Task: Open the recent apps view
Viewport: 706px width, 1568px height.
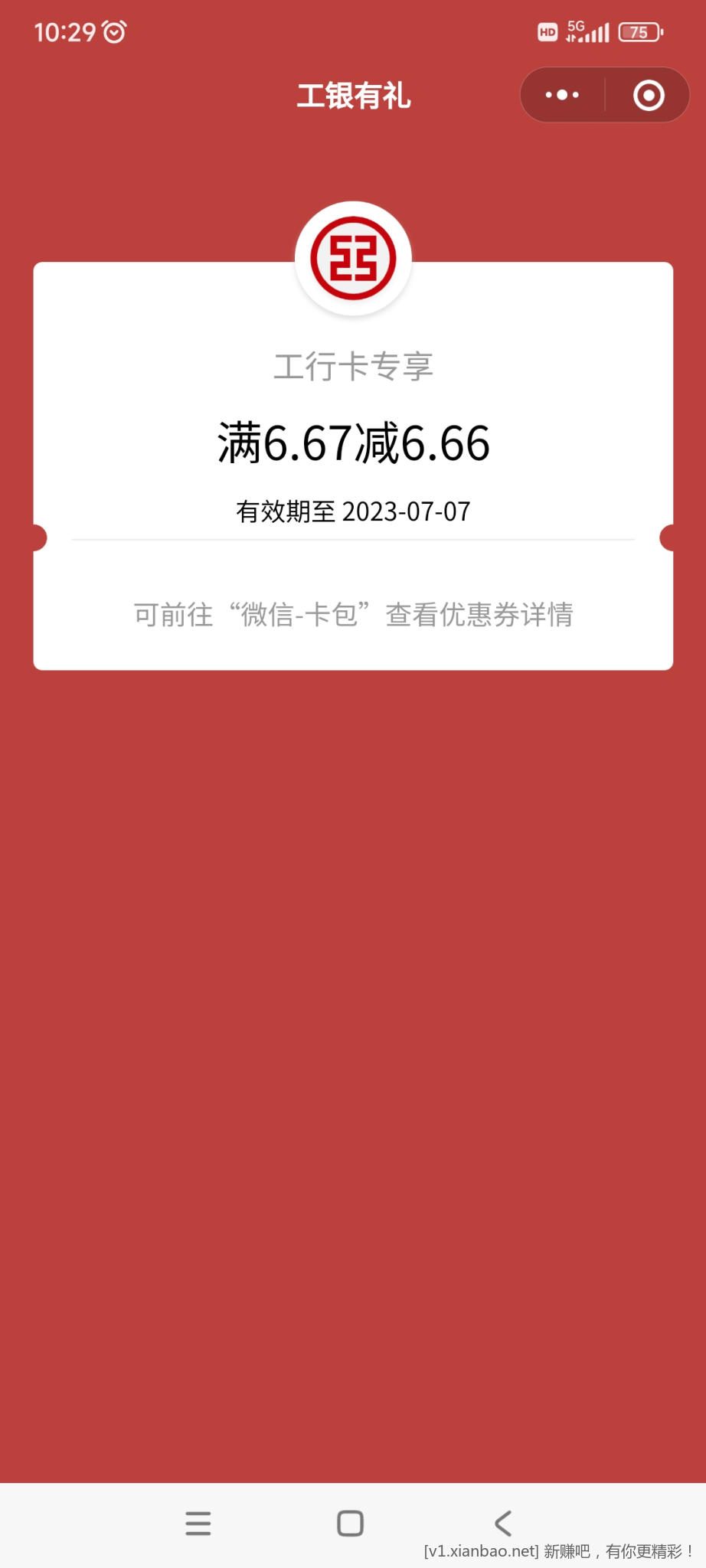Action: click(x=198, y=1524)
